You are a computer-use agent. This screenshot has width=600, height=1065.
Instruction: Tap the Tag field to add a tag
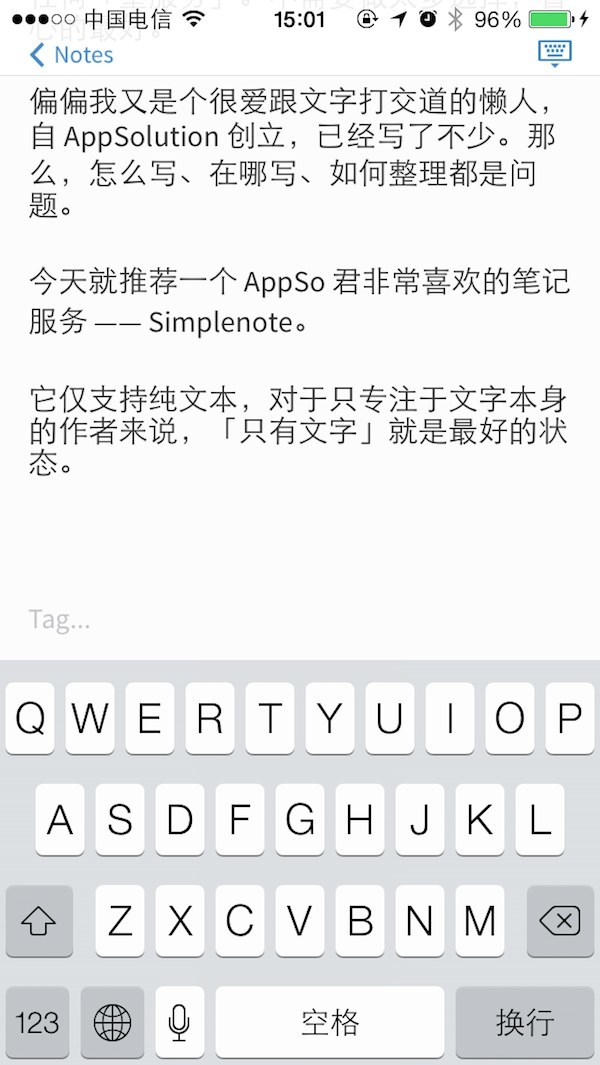pos(60,620)
